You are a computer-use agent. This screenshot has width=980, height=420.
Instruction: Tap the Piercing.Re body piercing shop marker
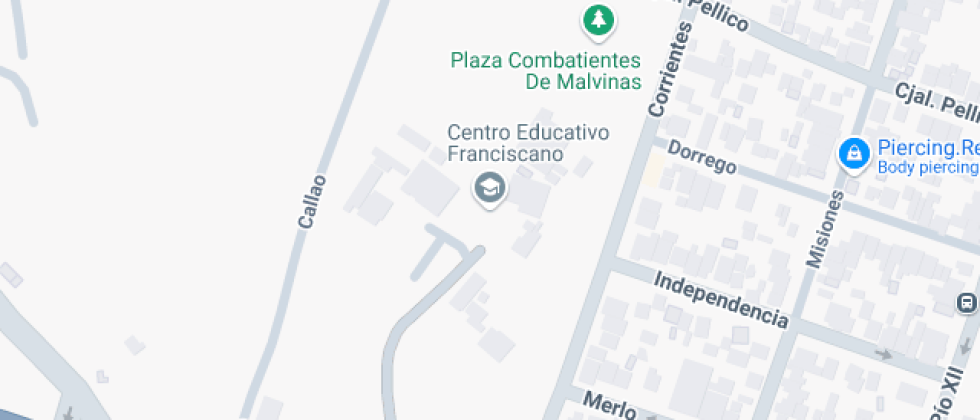(x=853, y=154)
